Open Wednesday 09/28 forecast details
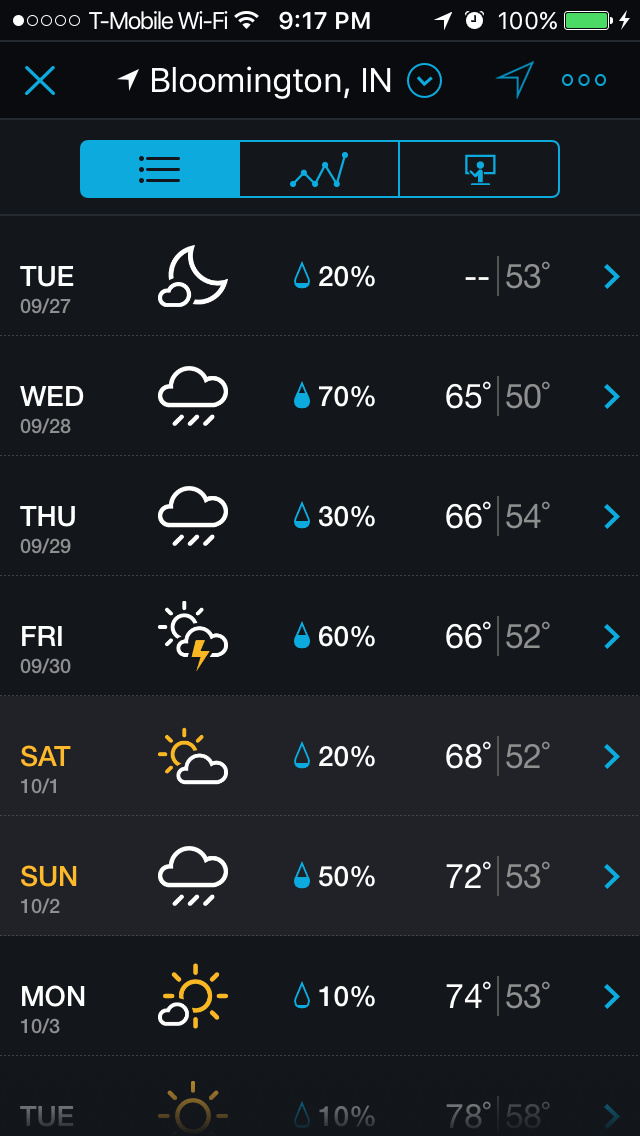Viewport: 640px width, 1136px height. point(612,397)
